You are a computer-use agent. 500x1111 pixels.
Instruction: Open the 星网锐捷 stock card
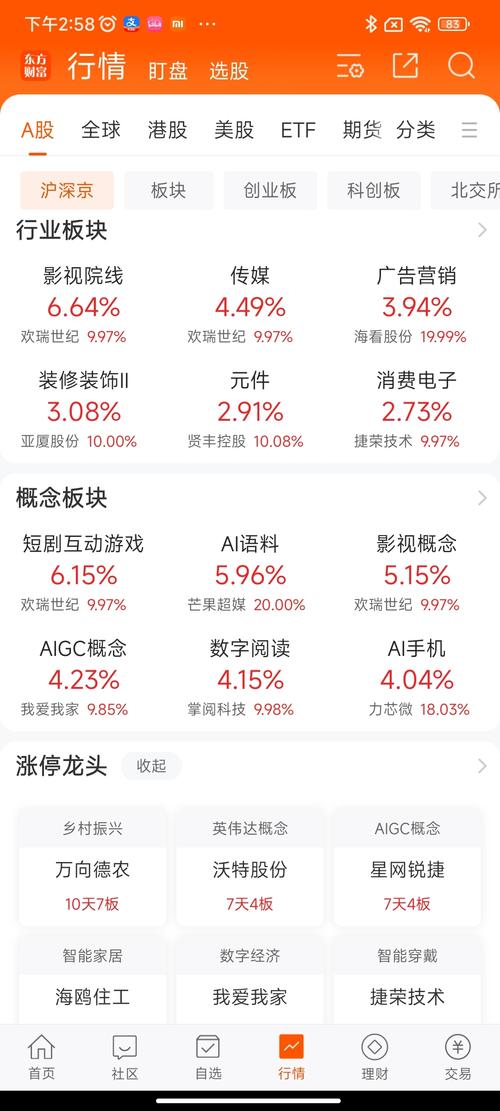click(x=407, y=867)
